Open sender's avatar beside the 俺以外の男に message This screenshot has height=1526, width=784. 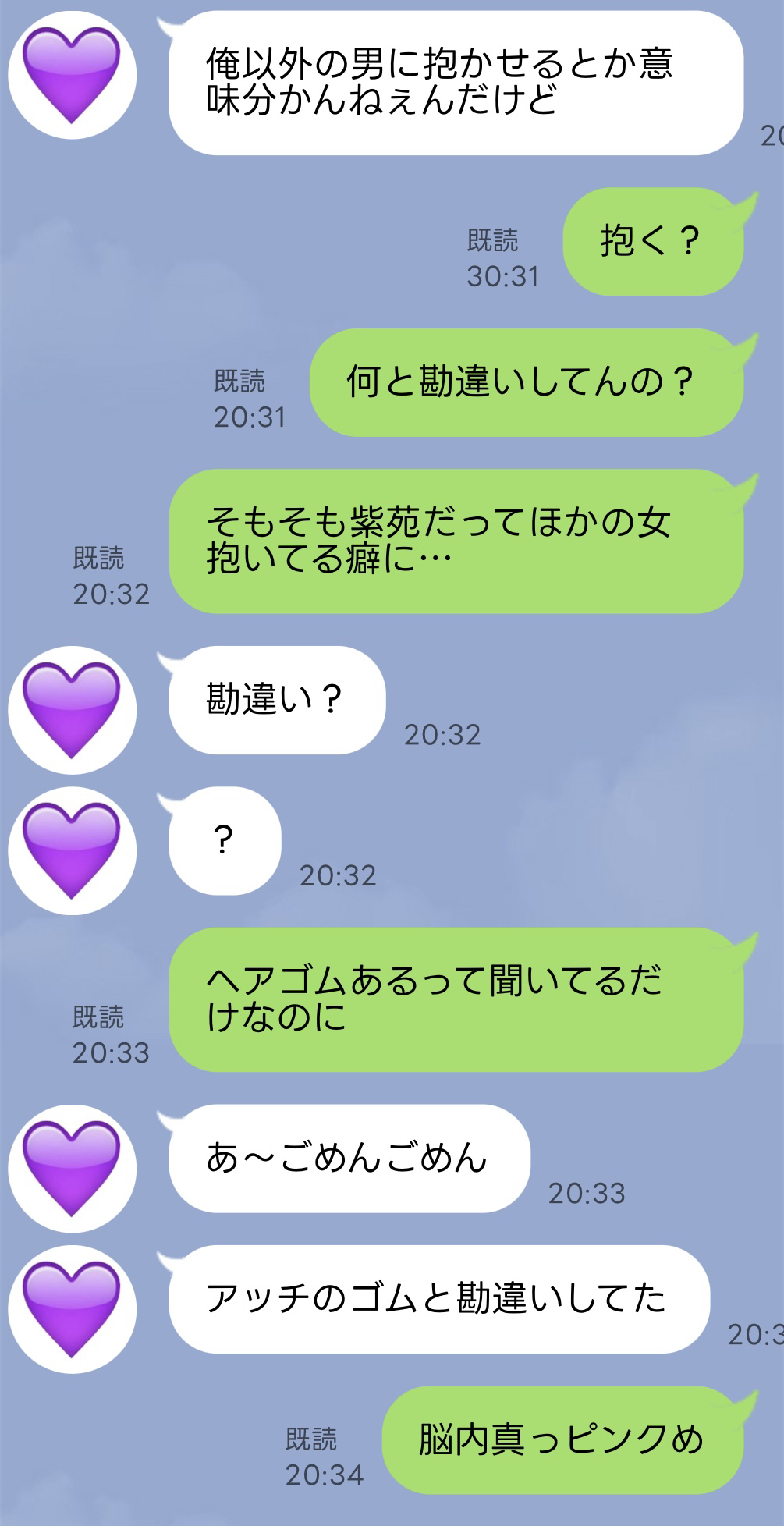click(x=72, y=76)
